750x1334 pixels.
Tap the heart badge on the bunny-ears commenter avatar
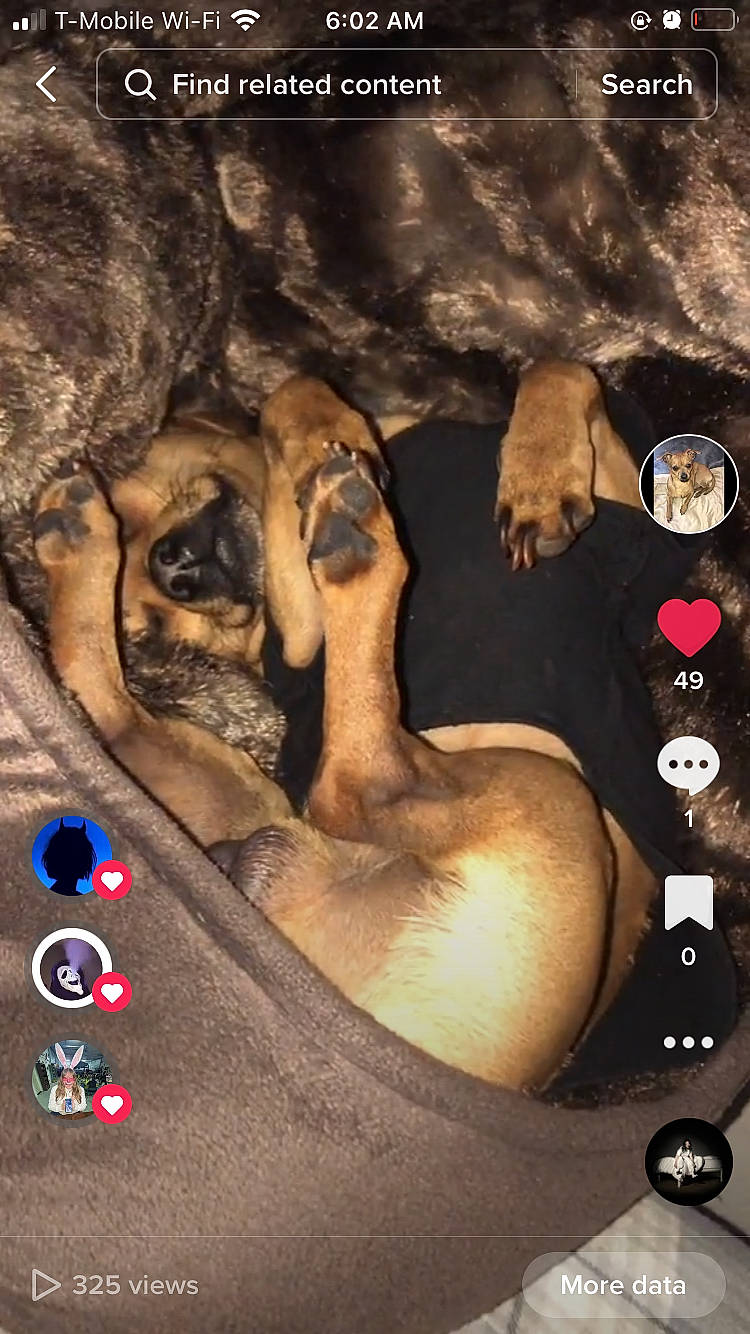[x=112, y=1105]
